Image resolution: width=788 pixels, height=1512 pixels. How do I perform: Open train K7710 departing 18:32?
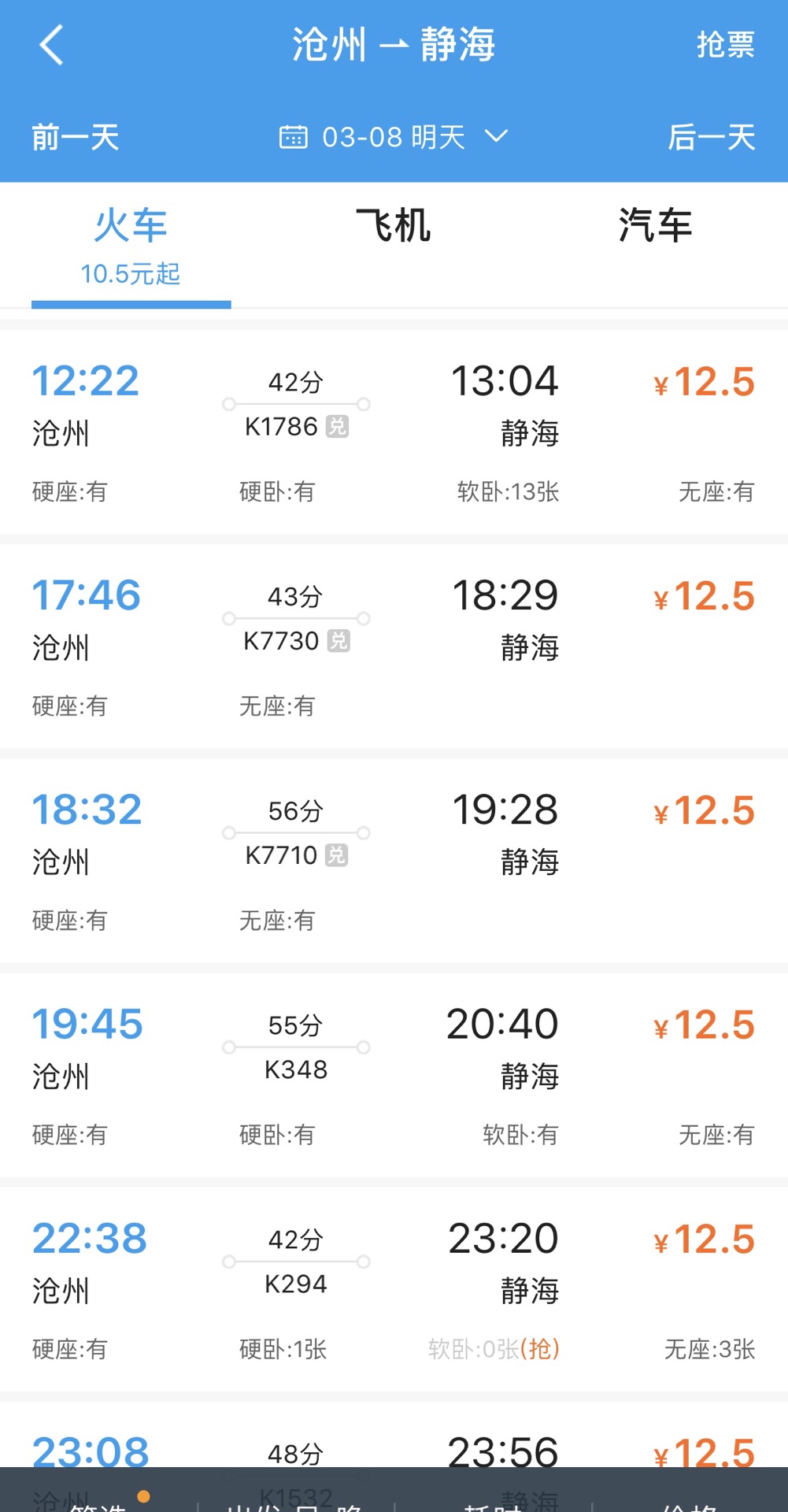point(394,861)
